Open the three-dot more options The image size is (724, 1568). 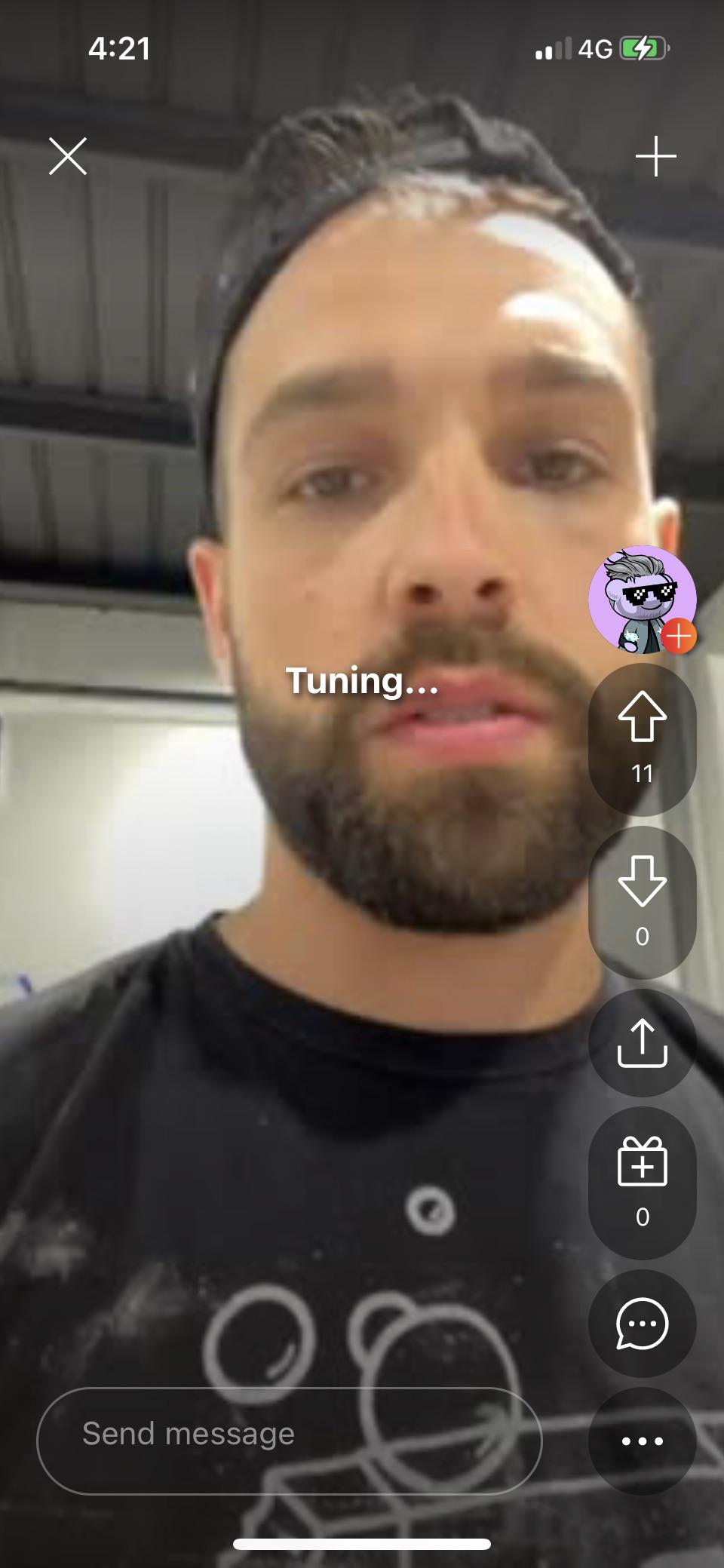642,1441
